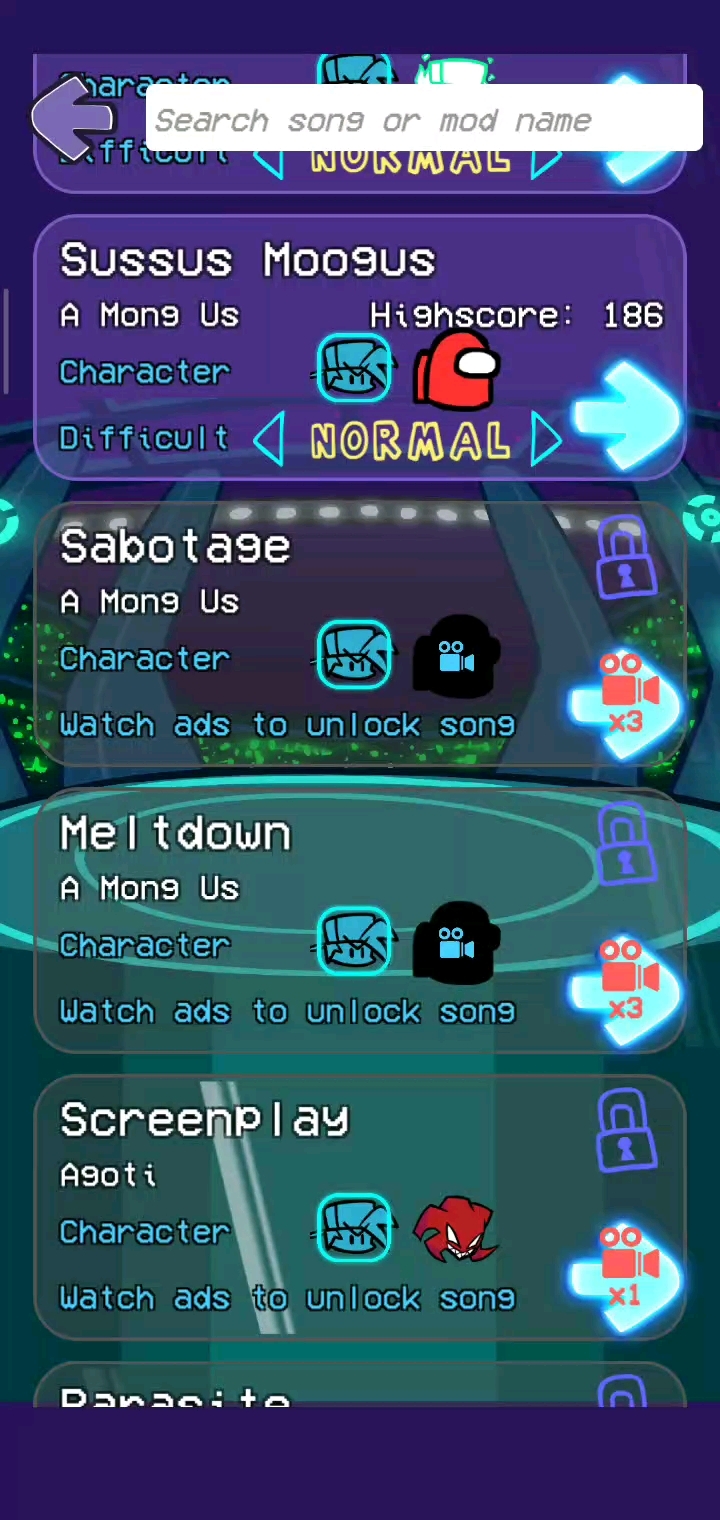Pick the Agoti character for Screenplay
720x1520 pixels.
point(456,1230)
